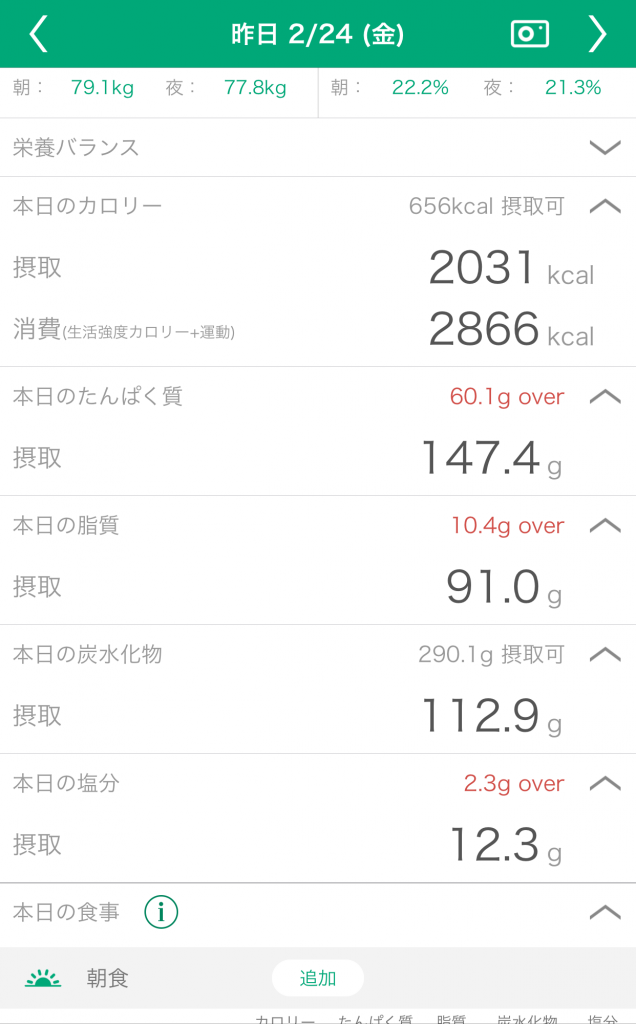
Task: Collapse the 本日の脂質 section
Action: coord(605,525)
